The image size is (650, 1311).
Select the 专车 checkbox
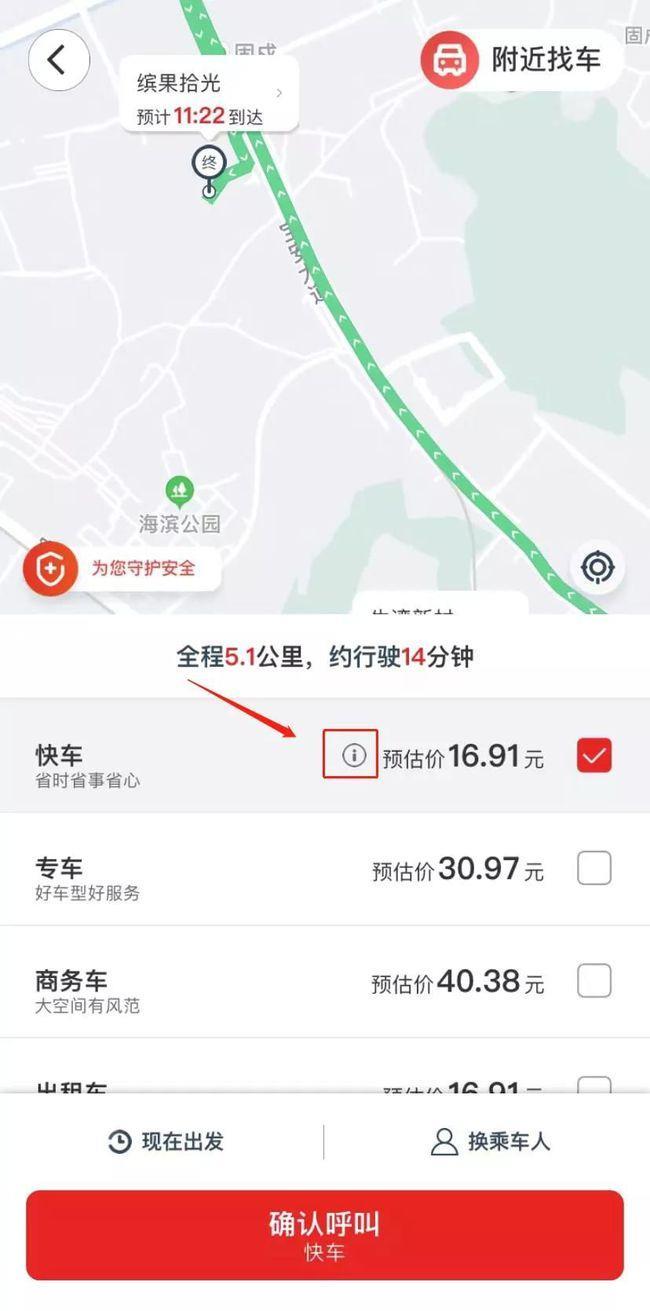pyautogui.click(x=594, y=868)
